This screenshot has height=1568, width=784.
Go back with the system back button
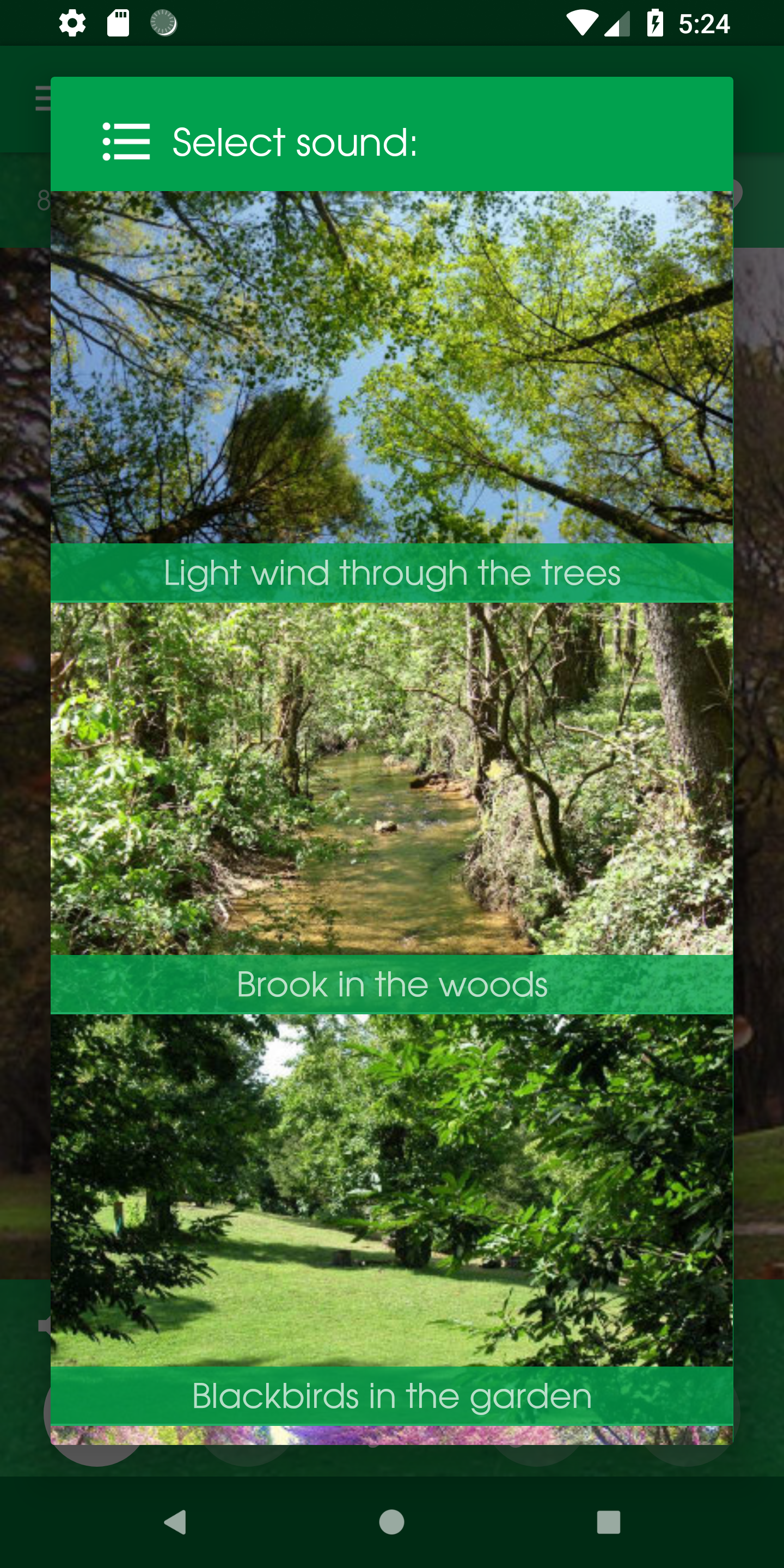click(175, 1522)
